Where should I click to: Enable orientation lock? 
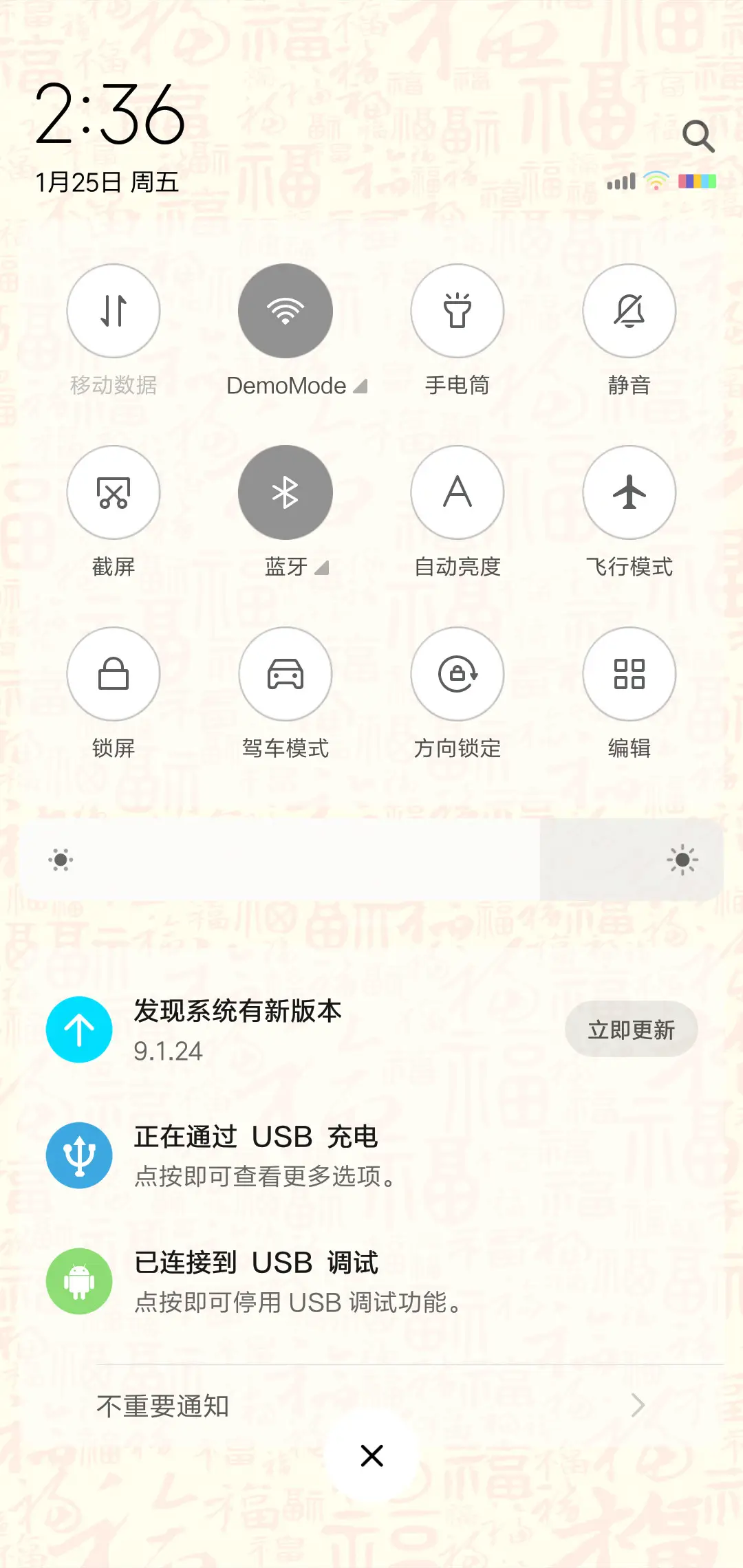coord(457,675)
